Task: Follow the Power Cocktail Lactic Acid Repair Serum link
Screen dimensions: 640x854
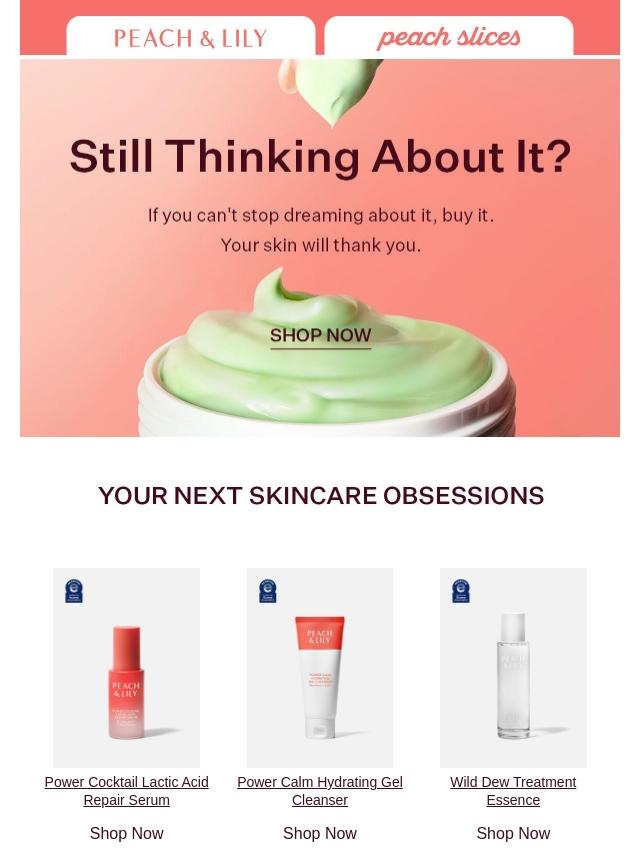Action: point(126,791)
